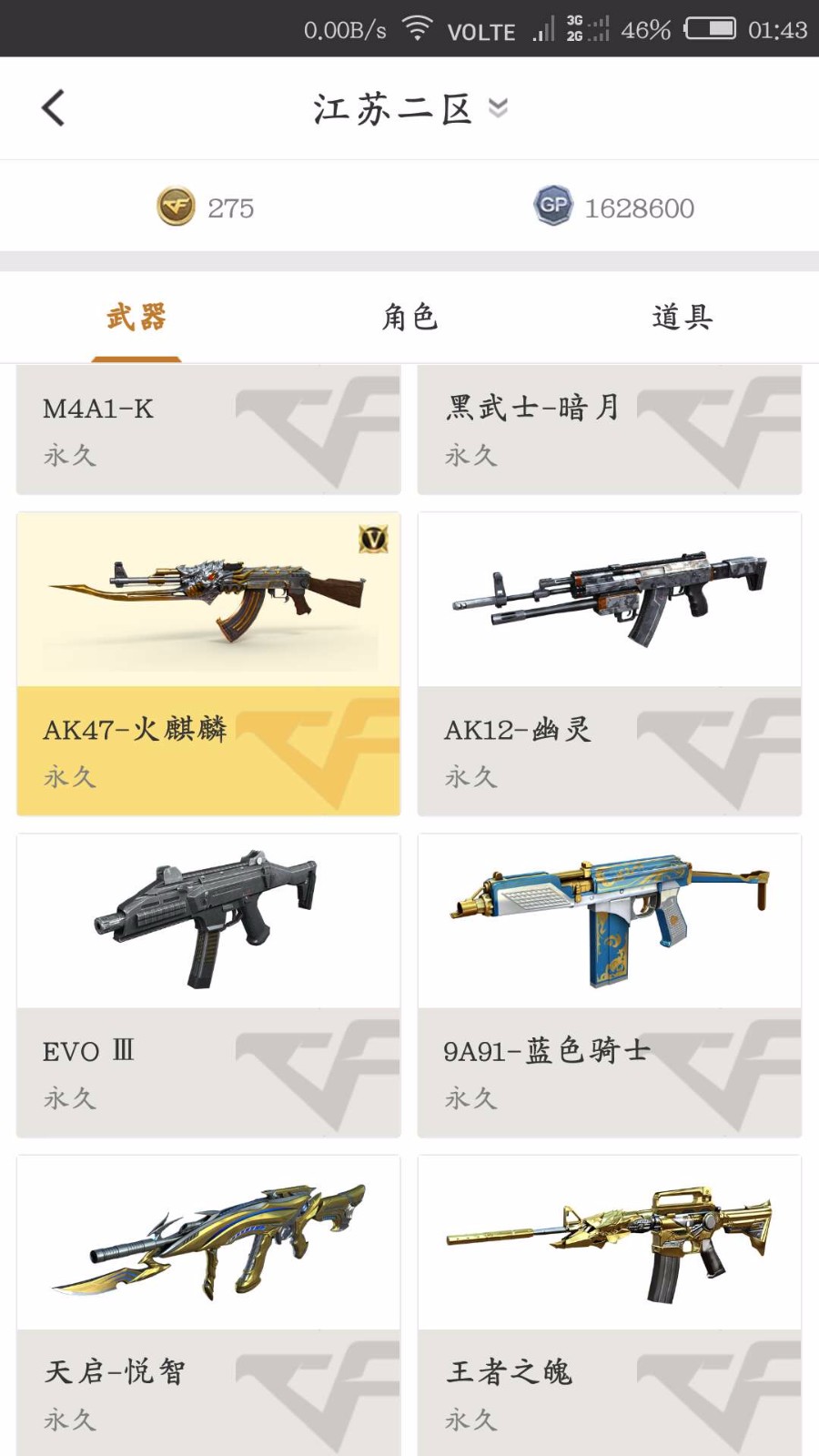819x1456 pixels.
Task: Open the EVO Ⅲ weapon card
Action: coord(208,986)
